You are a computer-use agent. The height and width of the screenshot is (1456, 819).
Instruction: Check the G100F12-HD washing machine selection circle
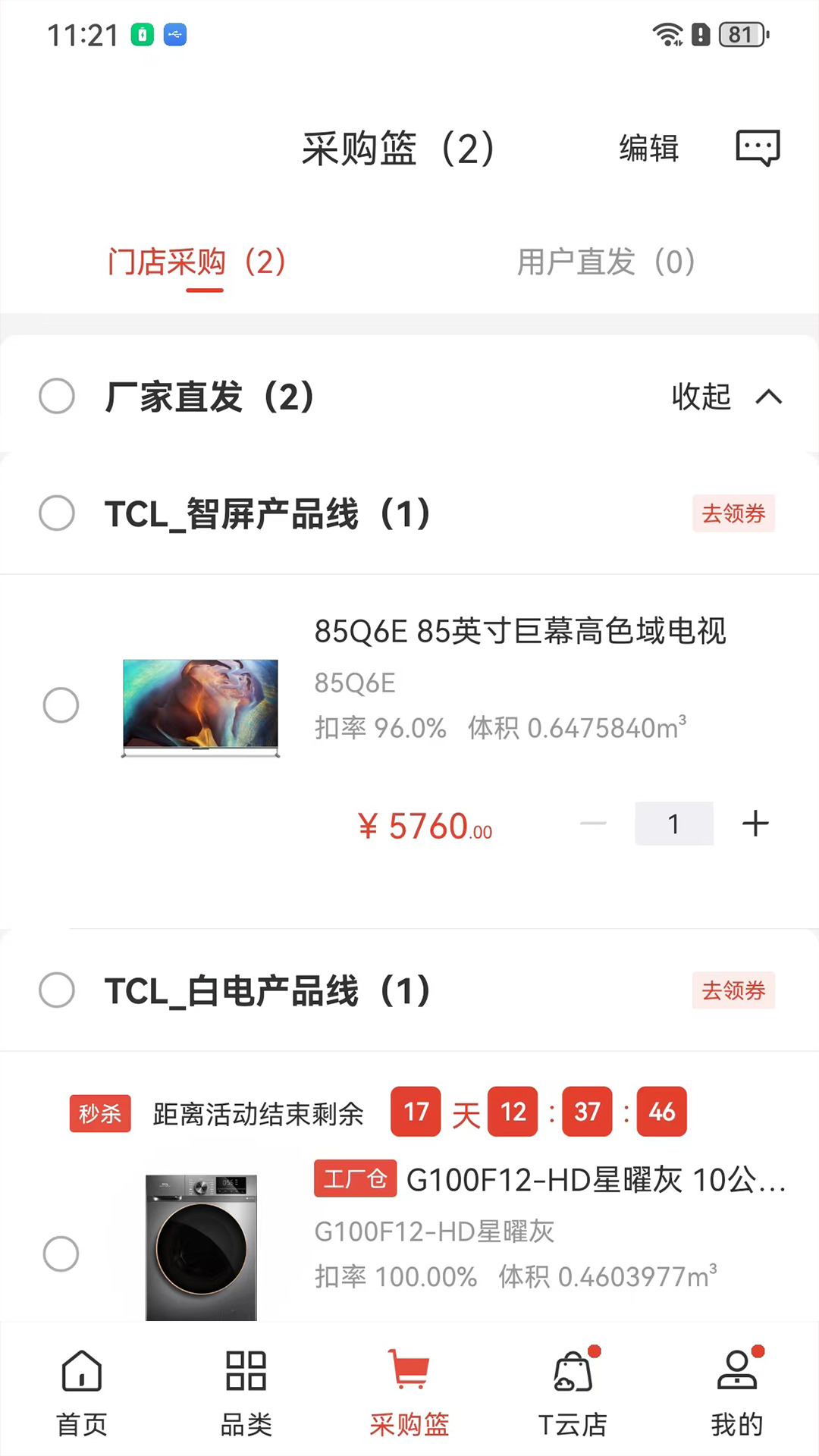[61, 1254]
